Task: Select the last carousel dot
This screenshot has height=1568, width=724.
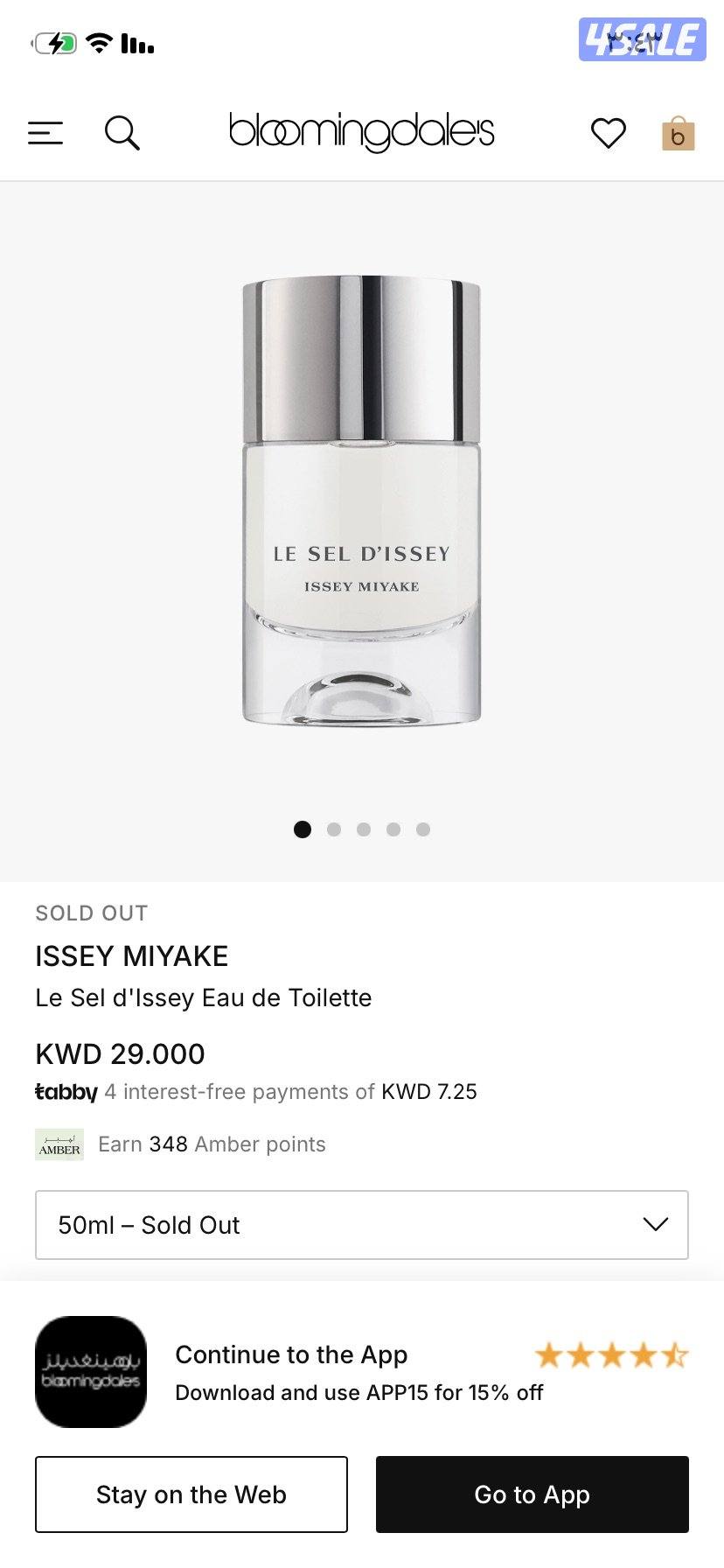Action: click(x=424, y=829)
